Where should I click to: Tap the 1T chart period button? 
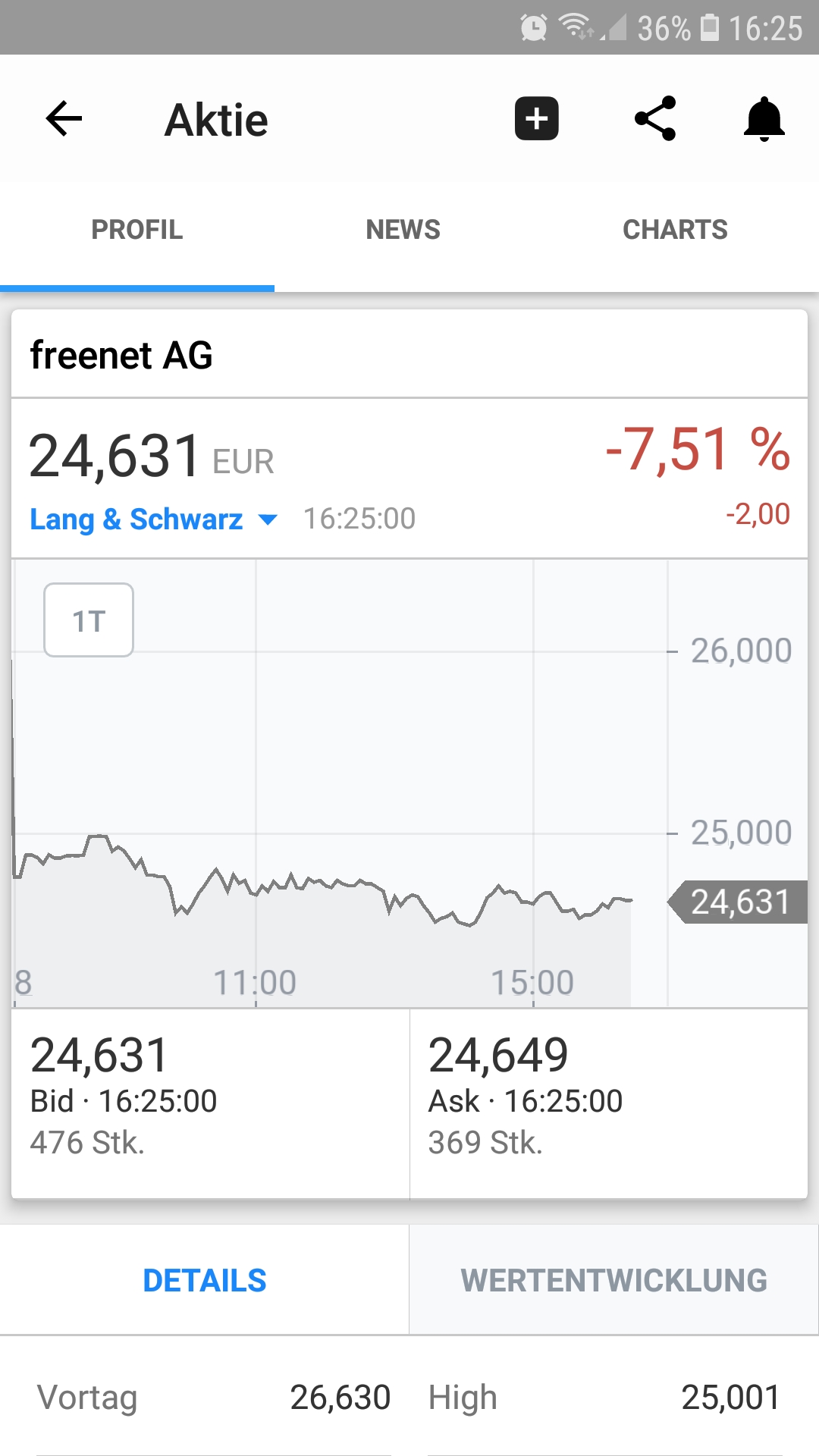coord(89,620)
